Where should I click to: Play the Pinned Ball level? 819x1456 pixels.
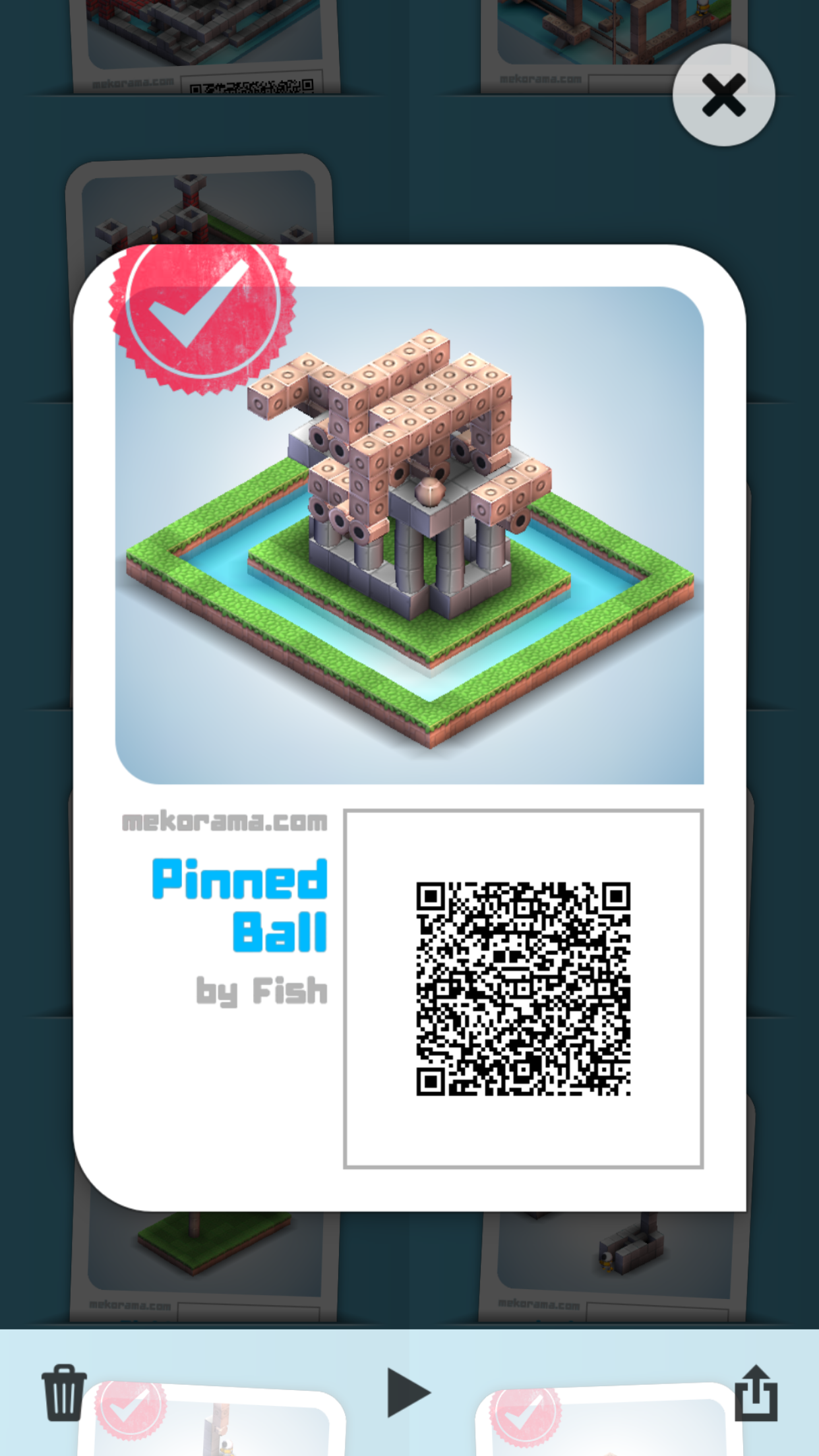tap(408, 1393)
